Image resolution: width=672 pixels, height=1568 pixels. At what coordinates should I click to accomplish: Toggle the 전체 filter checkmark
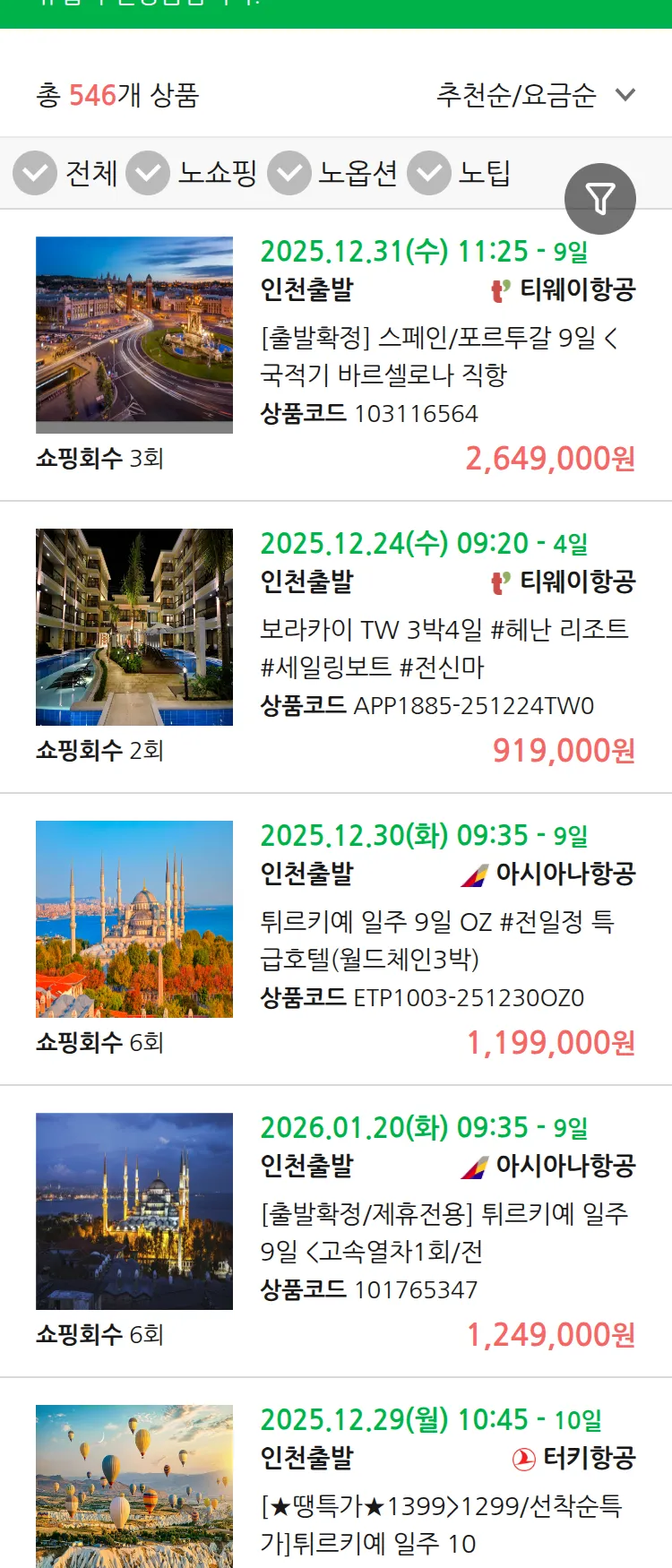pos(35,173)
